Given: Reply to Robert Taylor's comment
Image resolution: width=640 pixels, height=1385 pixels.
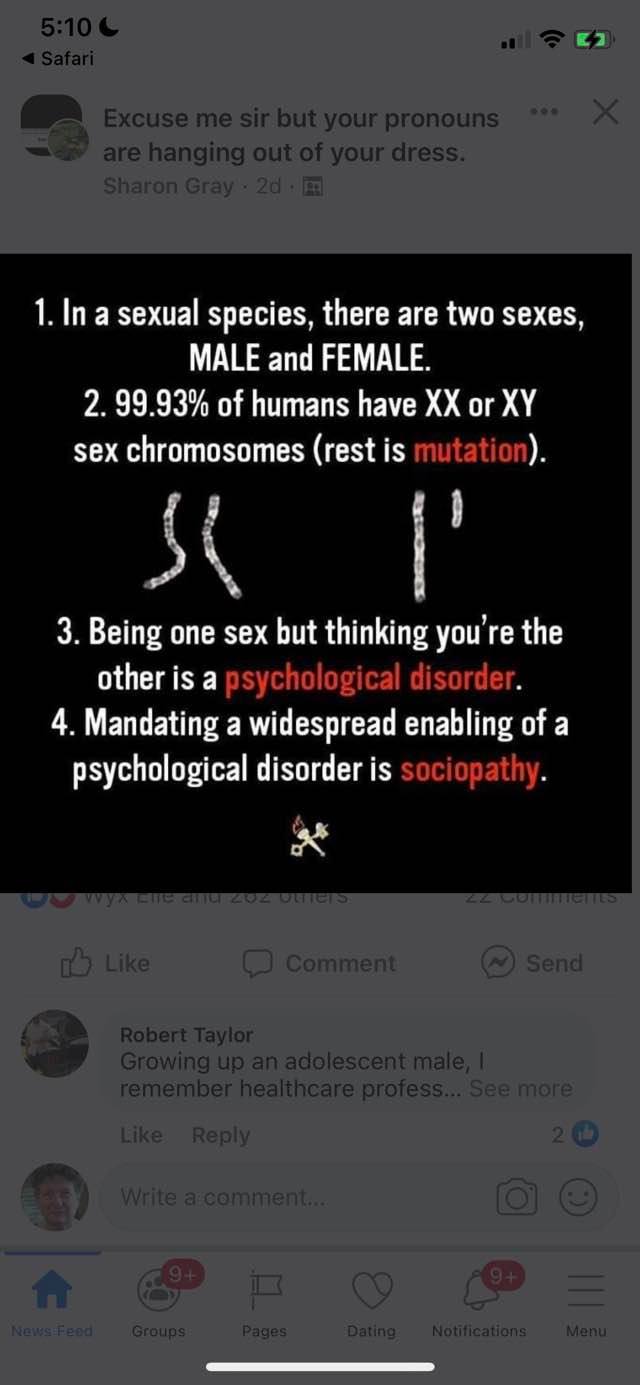Looking at the screenshot, I should (x=221, y=1135).
